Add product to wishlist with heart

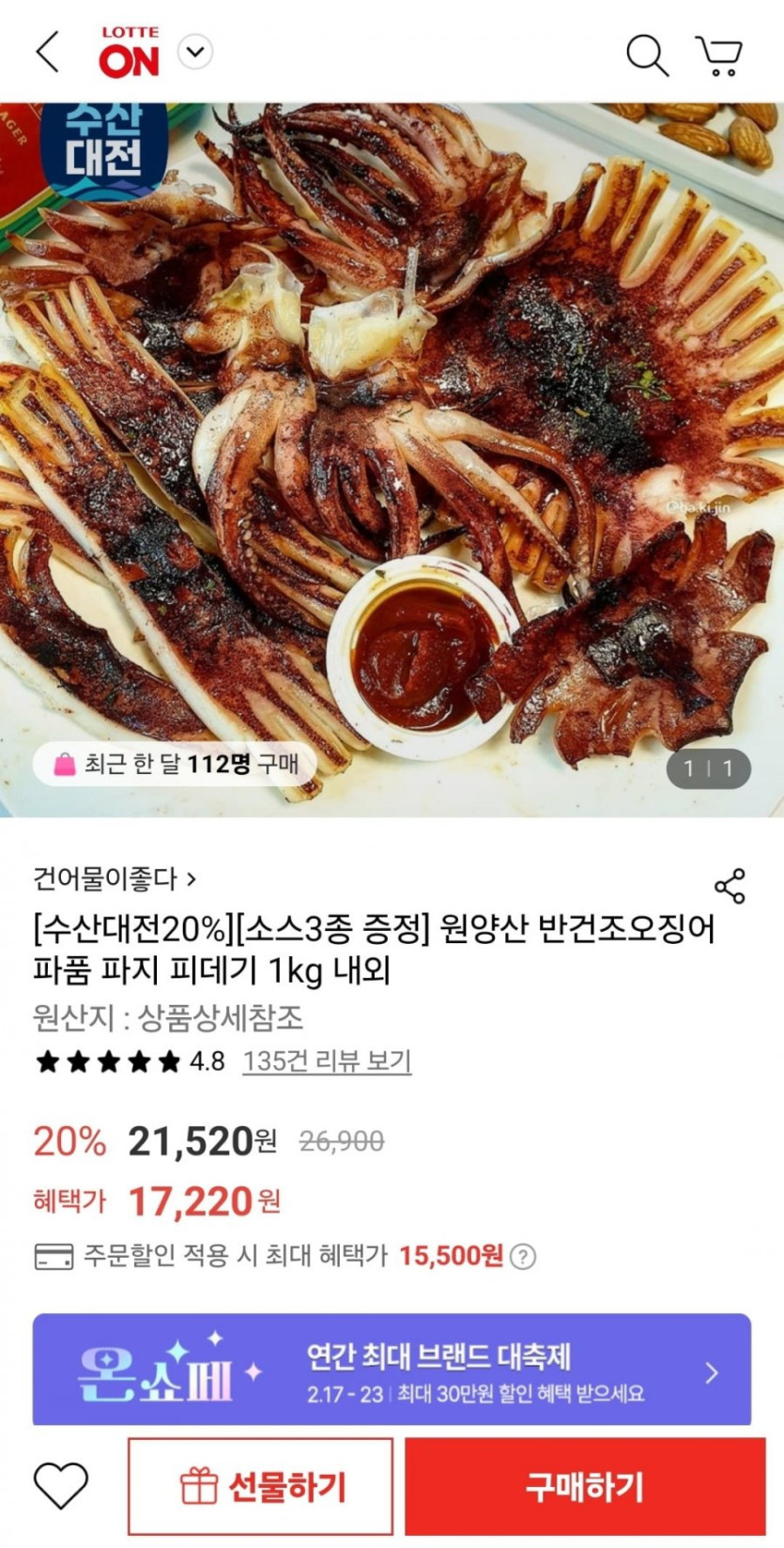click(x=61, y=1486)
